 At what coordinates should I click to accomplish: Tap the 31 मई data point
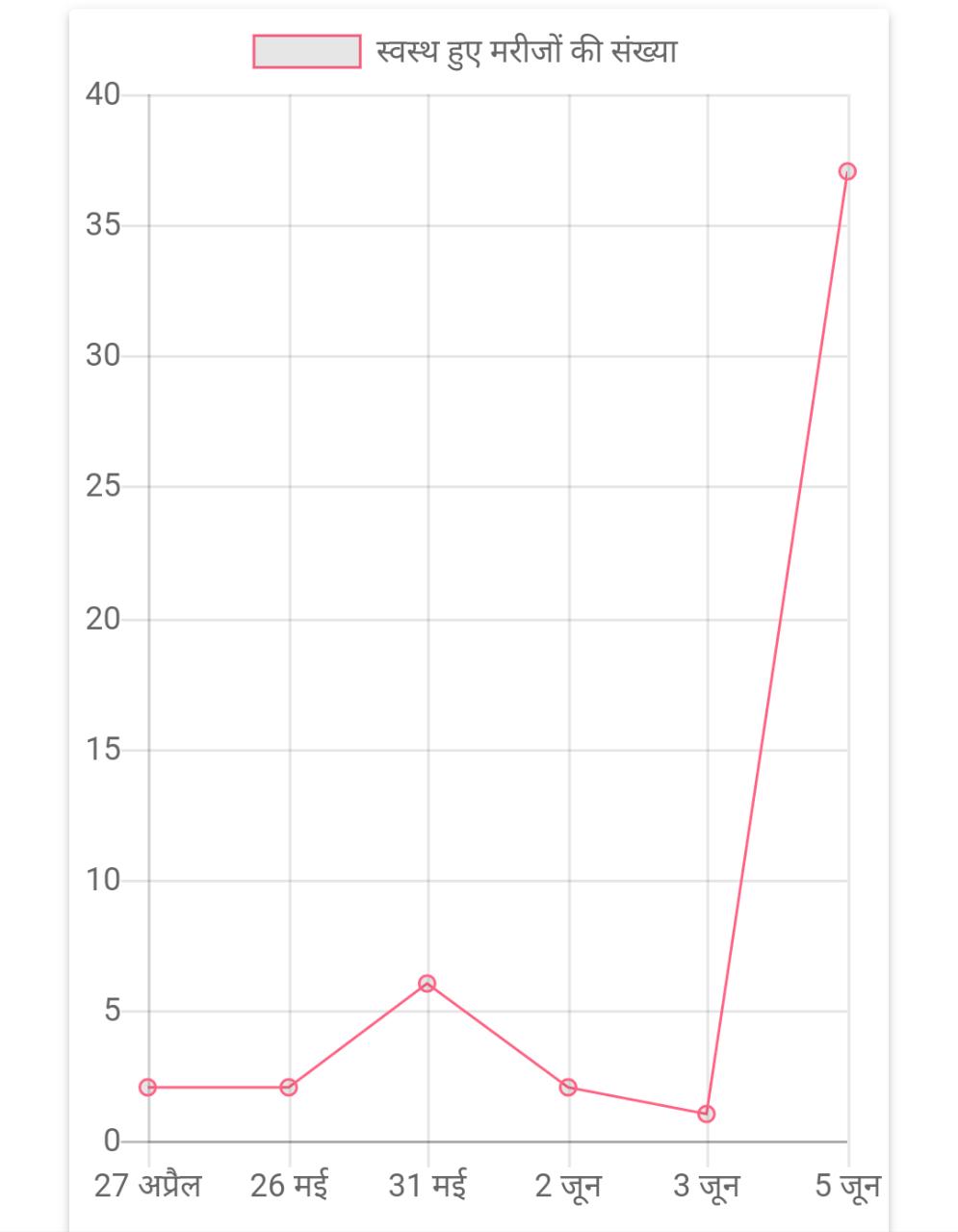(x=427, y=983)
